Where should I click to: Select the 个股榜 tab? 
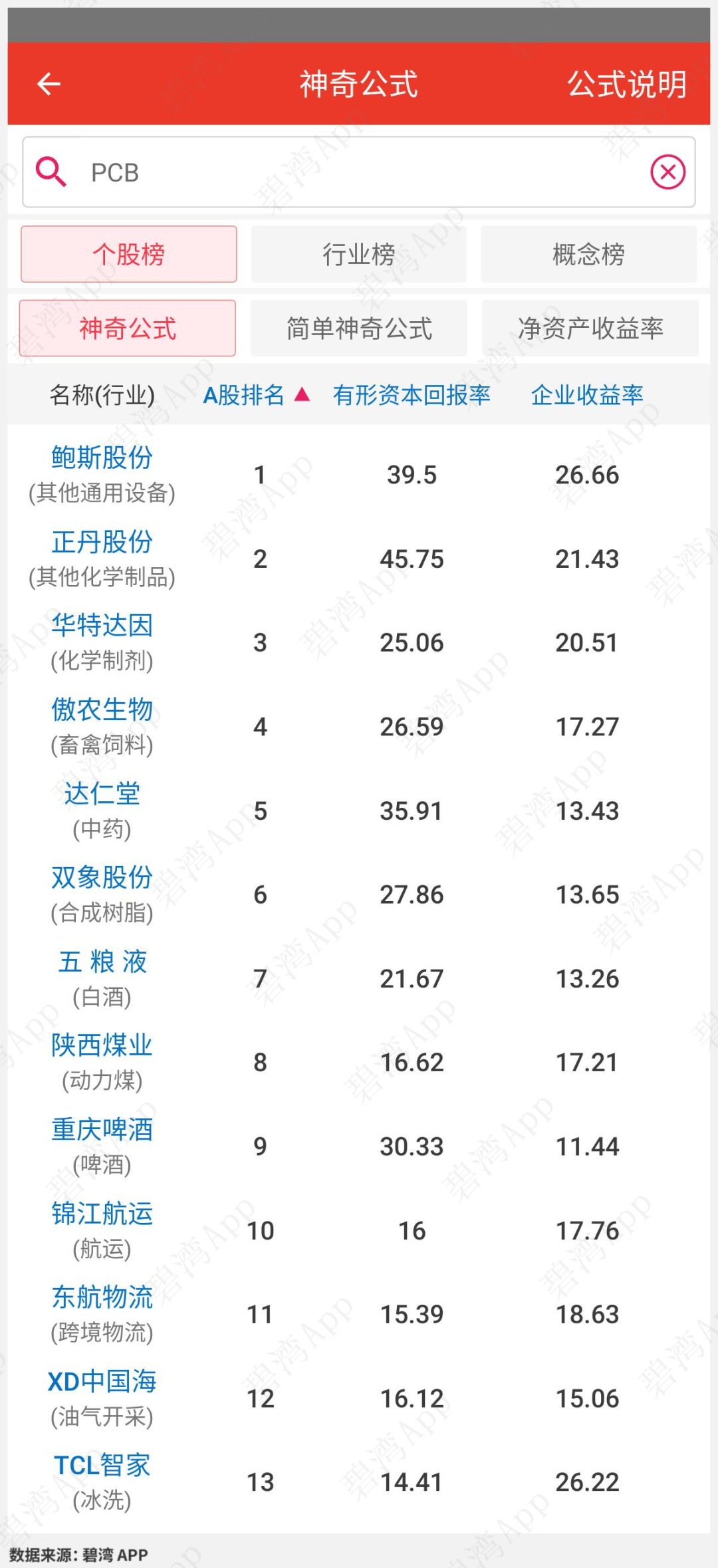coord(129,254)
